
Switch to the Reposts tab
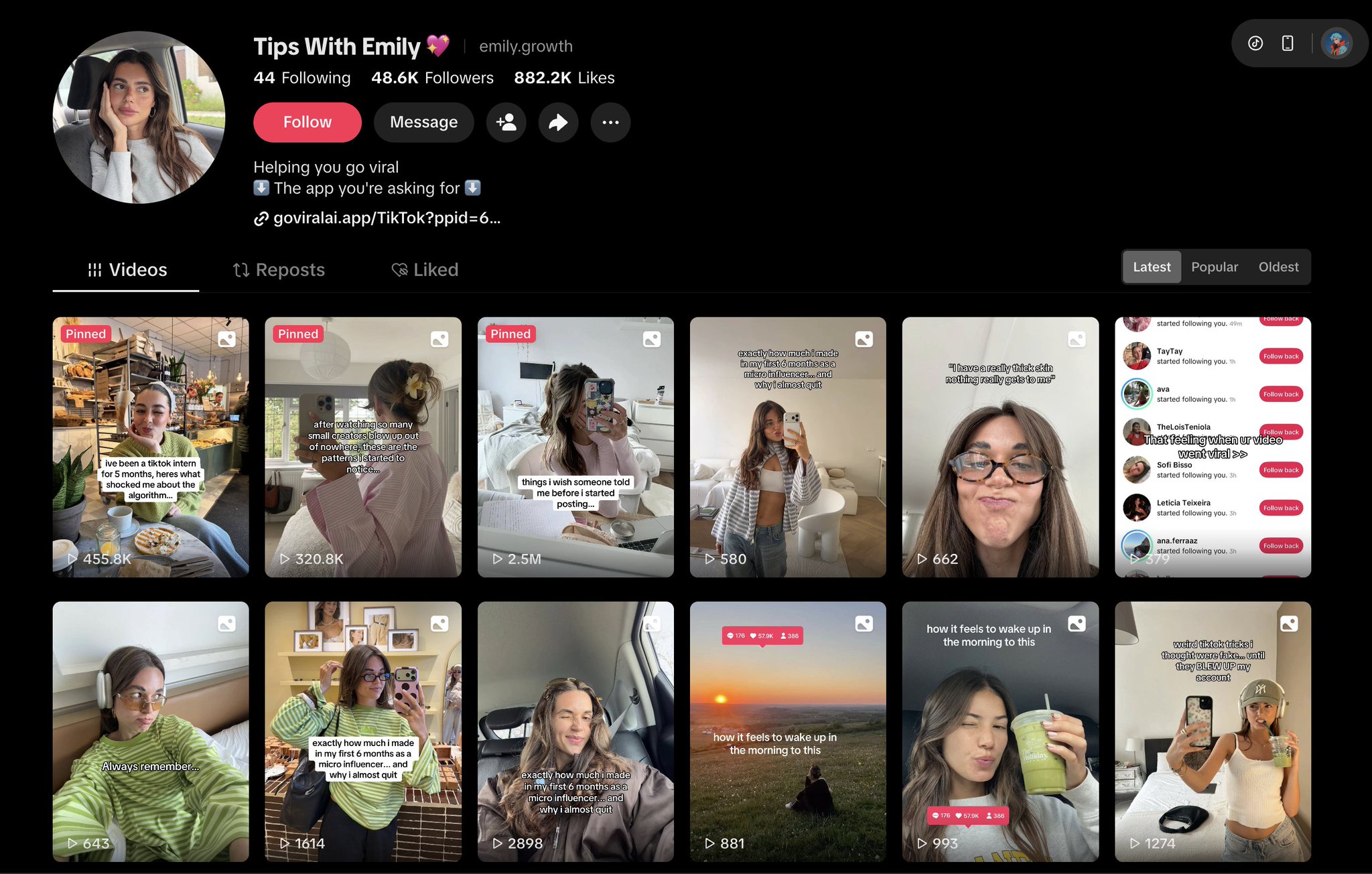[279, 270]
